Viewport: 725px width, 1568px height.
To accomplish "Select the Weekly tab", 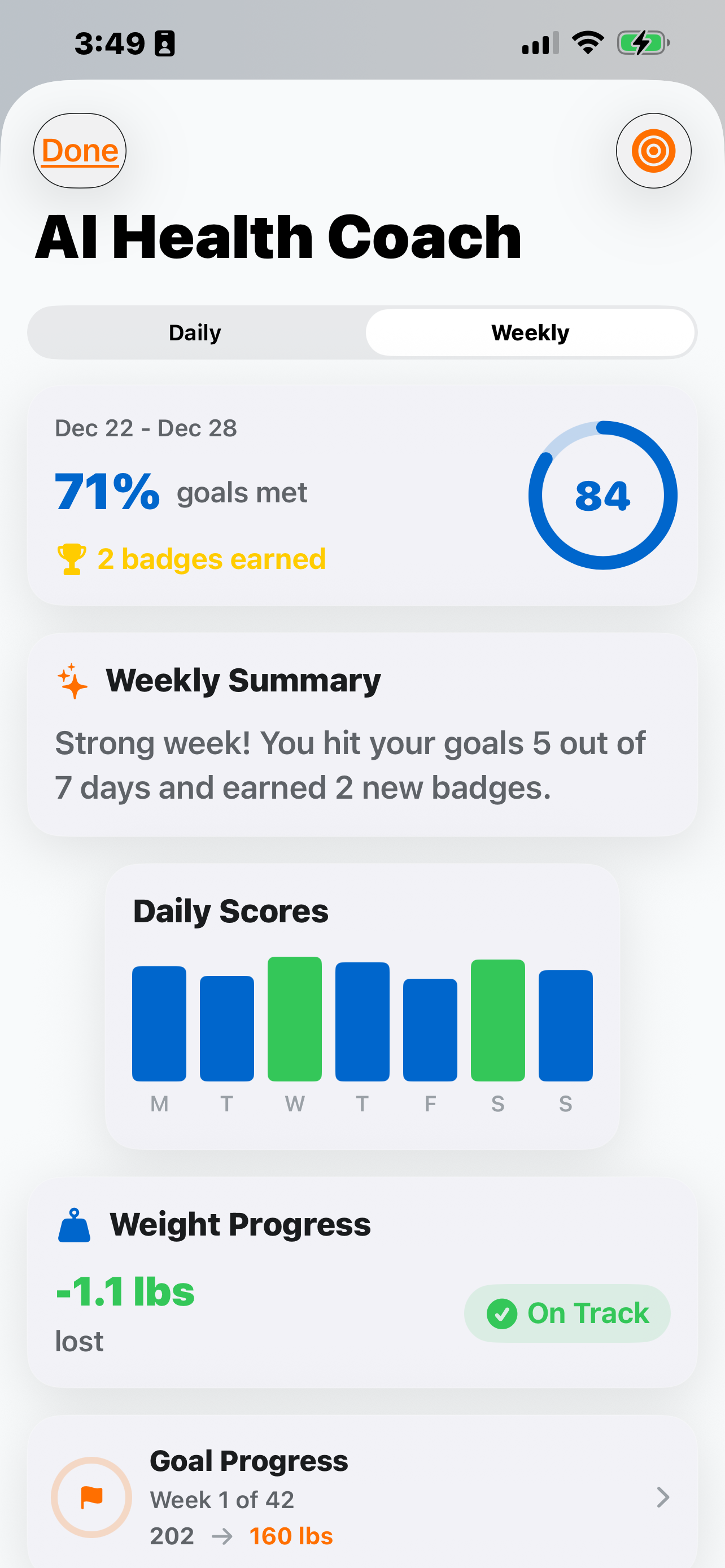I will coord(530,333).
